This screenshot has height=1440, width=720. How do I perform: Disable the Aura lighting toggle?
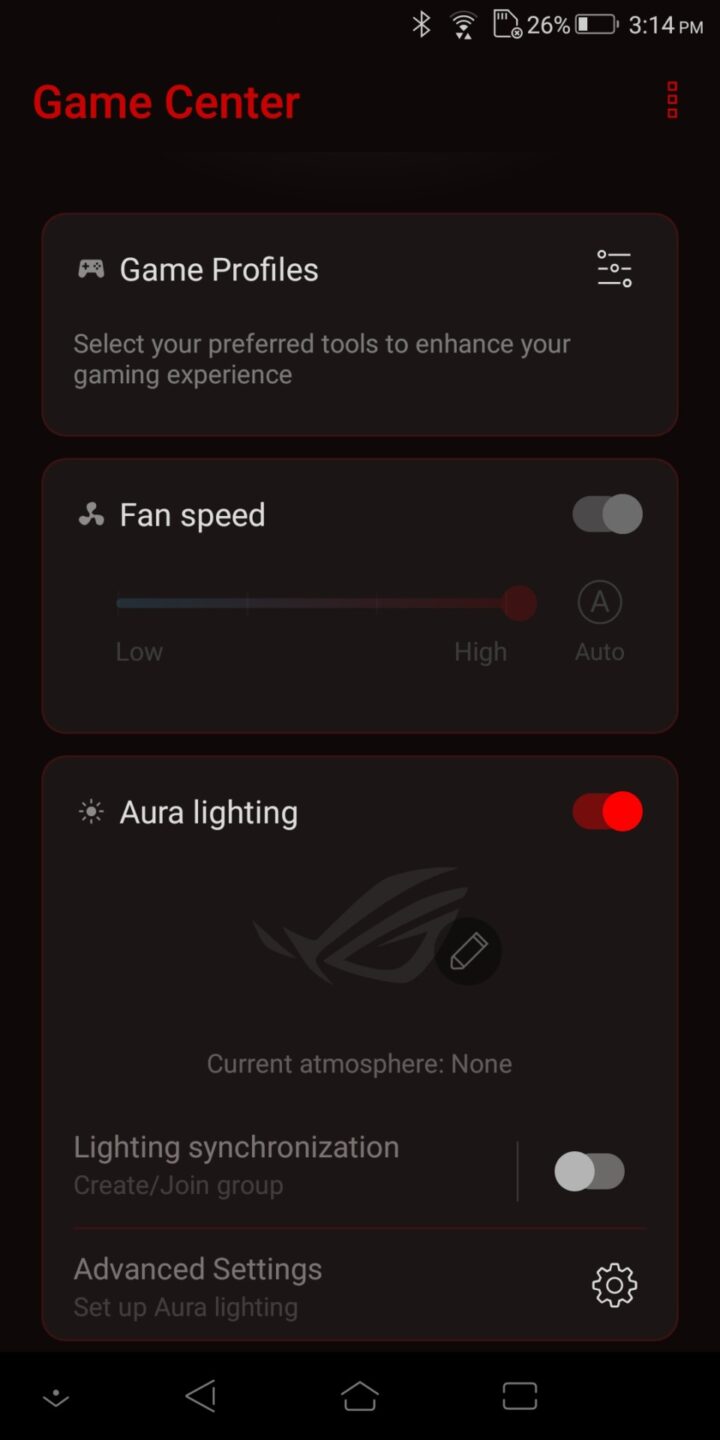click(x=606, y=812)
